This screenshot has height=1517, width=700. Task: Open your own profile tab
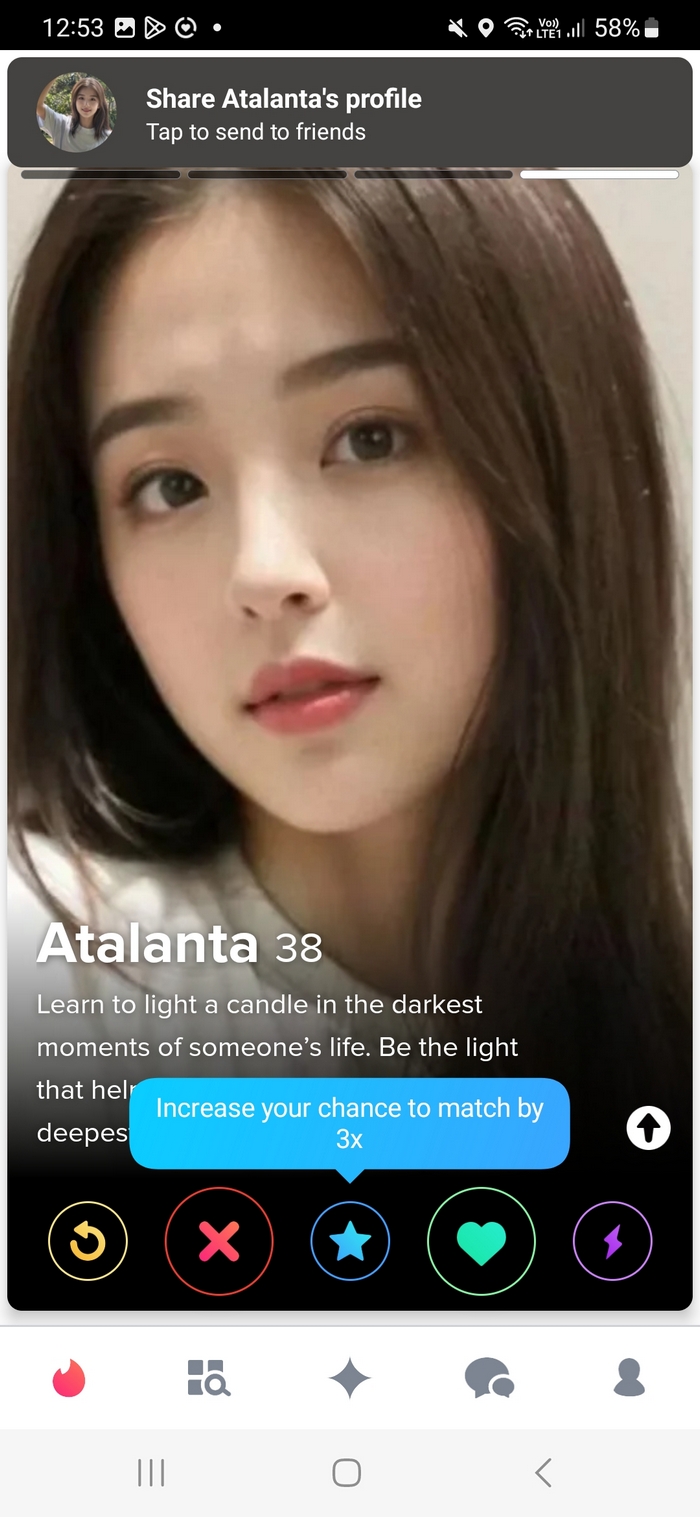click(629, 1378)
